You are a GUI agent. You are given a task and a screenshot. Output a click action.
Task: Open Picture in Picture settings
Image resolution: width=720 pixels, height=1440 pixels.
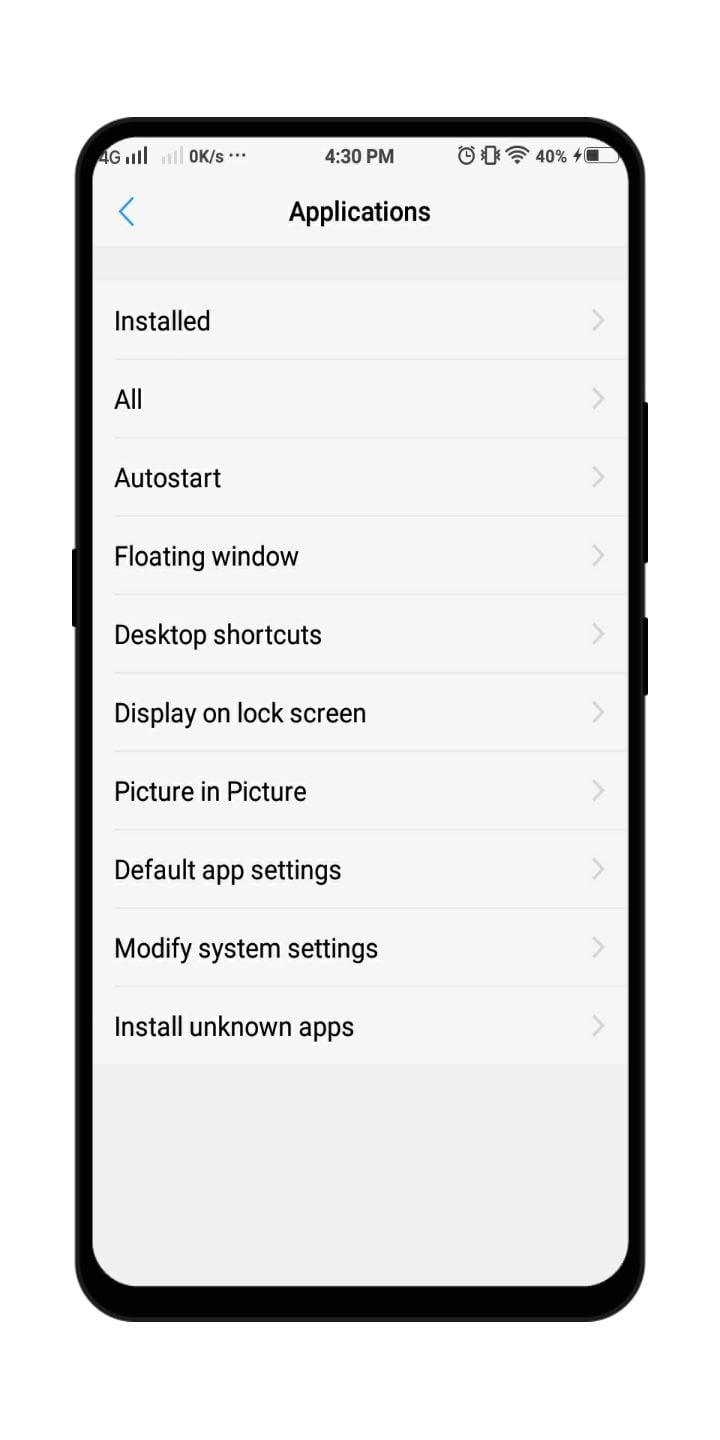coord(360,791)
